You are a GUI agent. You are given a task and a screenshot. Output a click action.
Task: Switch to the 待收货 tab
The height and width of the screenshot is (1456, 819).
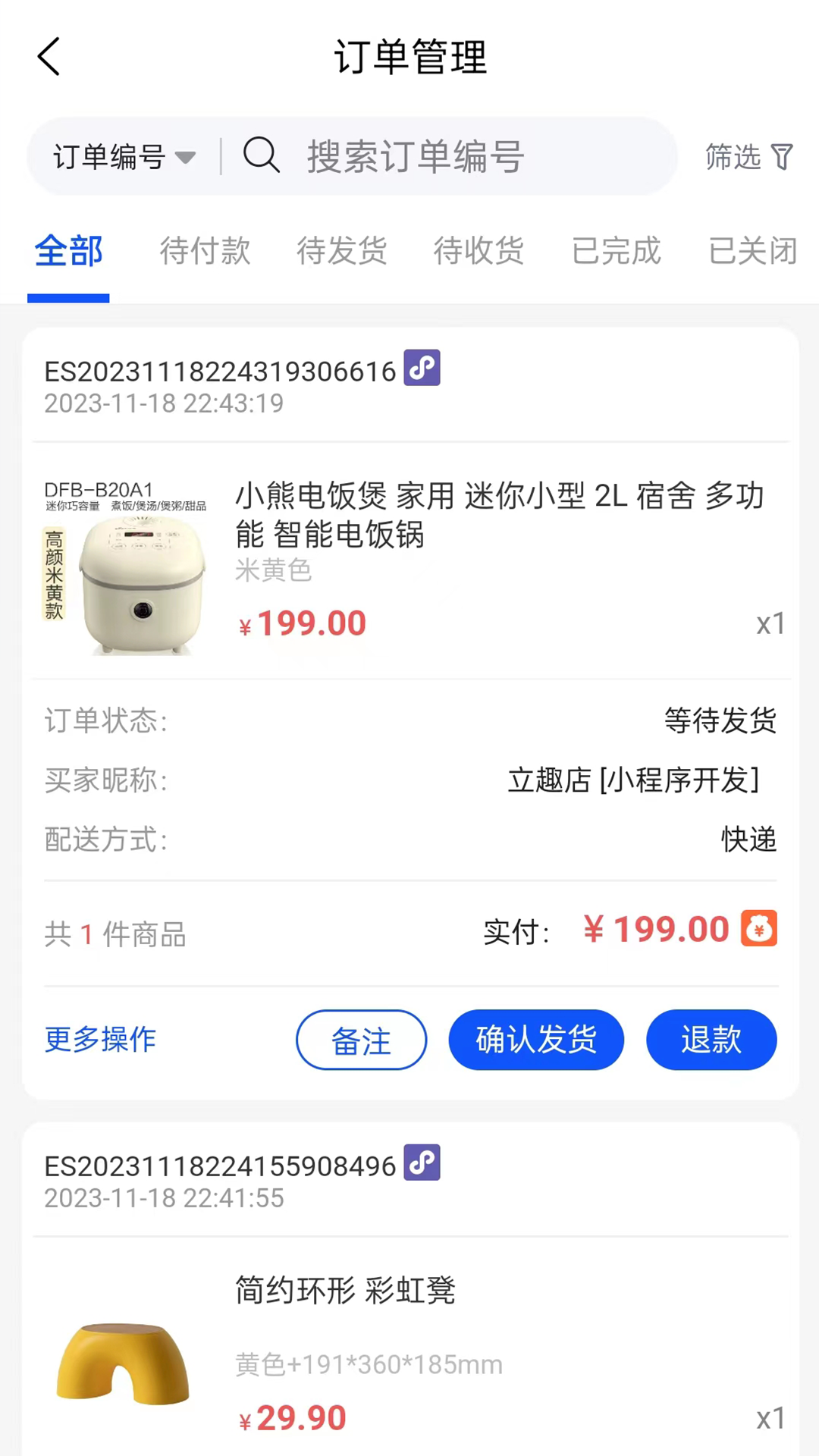478,252
